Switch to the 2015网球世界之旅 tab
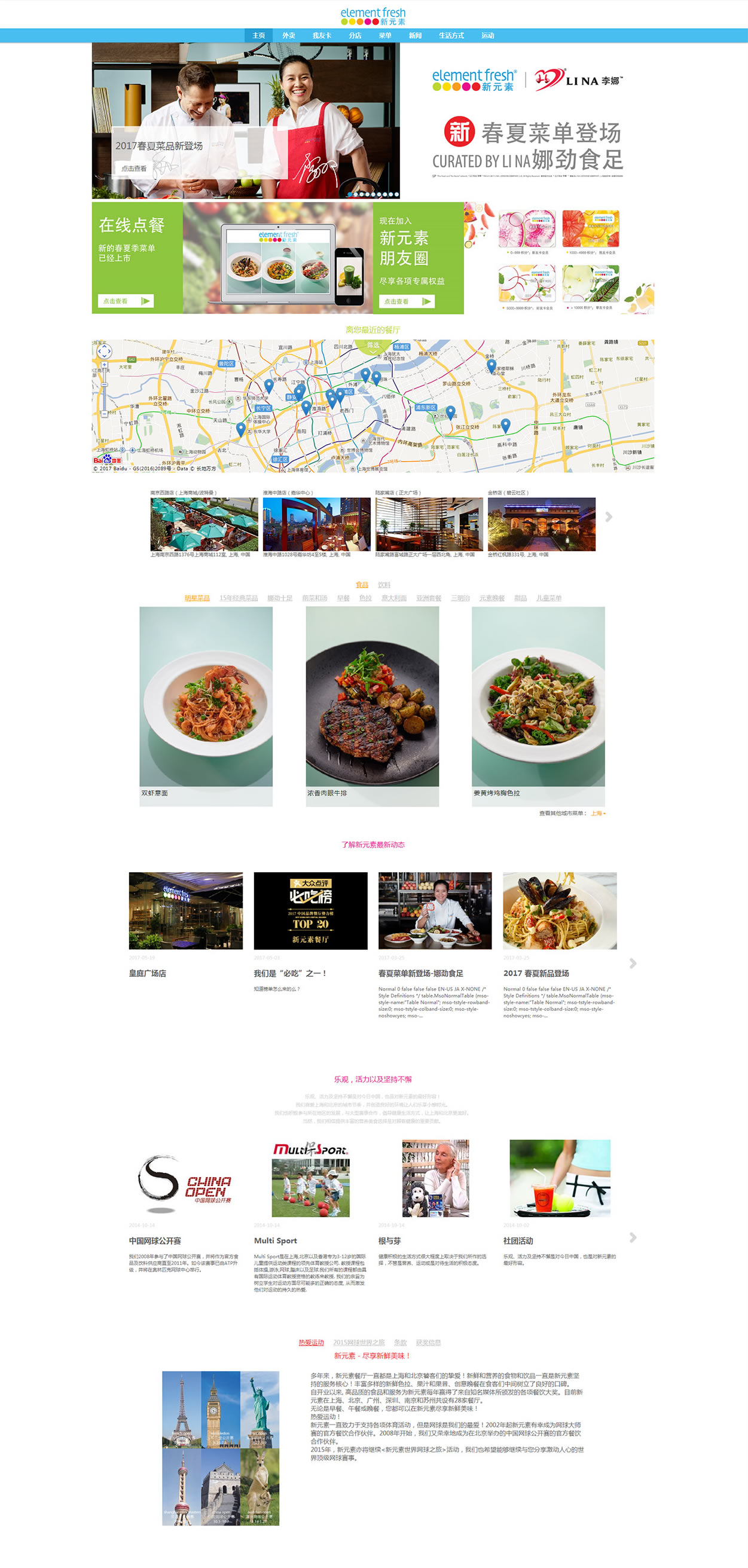 (359, 1343)
